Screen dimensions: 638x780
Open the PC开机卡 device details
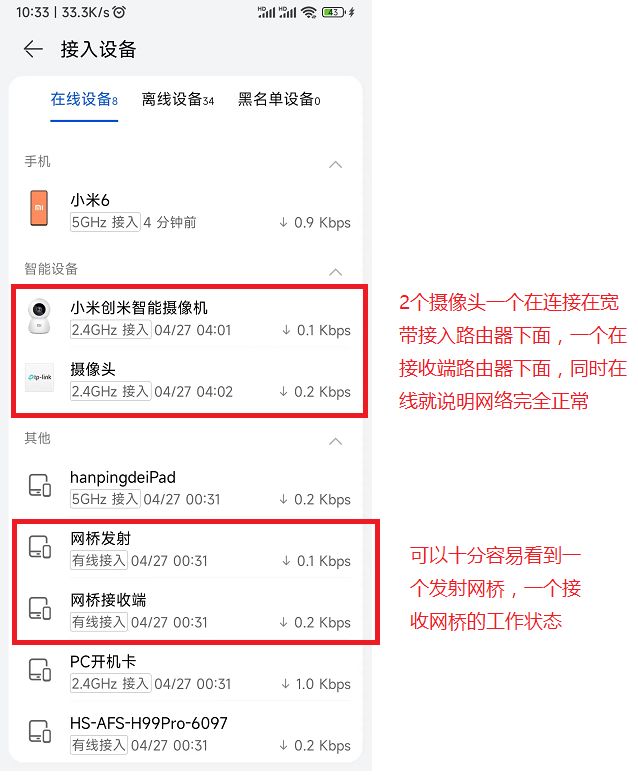point(188,672)
